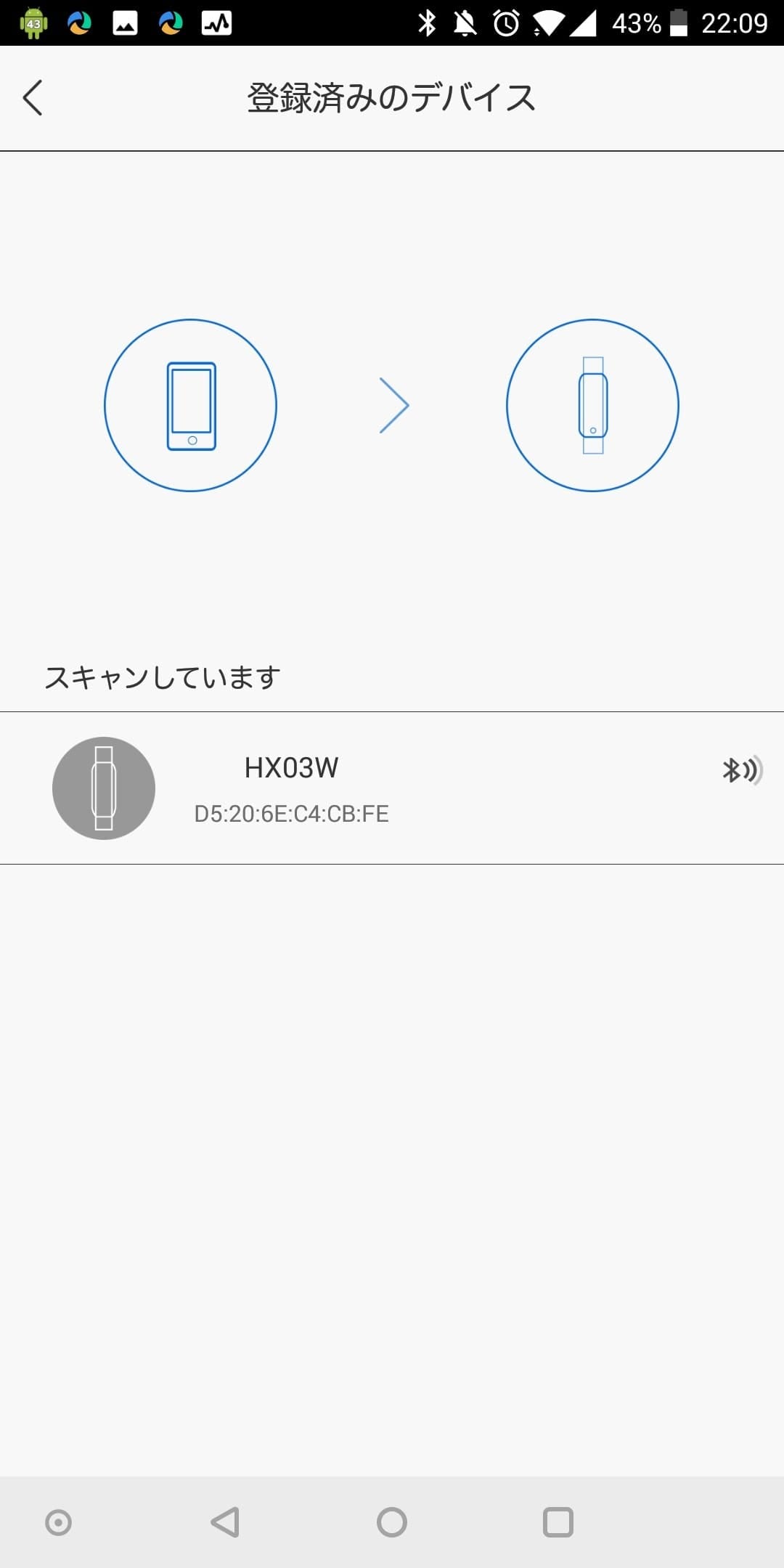Screen dimensions: 784x1568
Task: Tap the Android home button
Action: (x=392, y=1522)
